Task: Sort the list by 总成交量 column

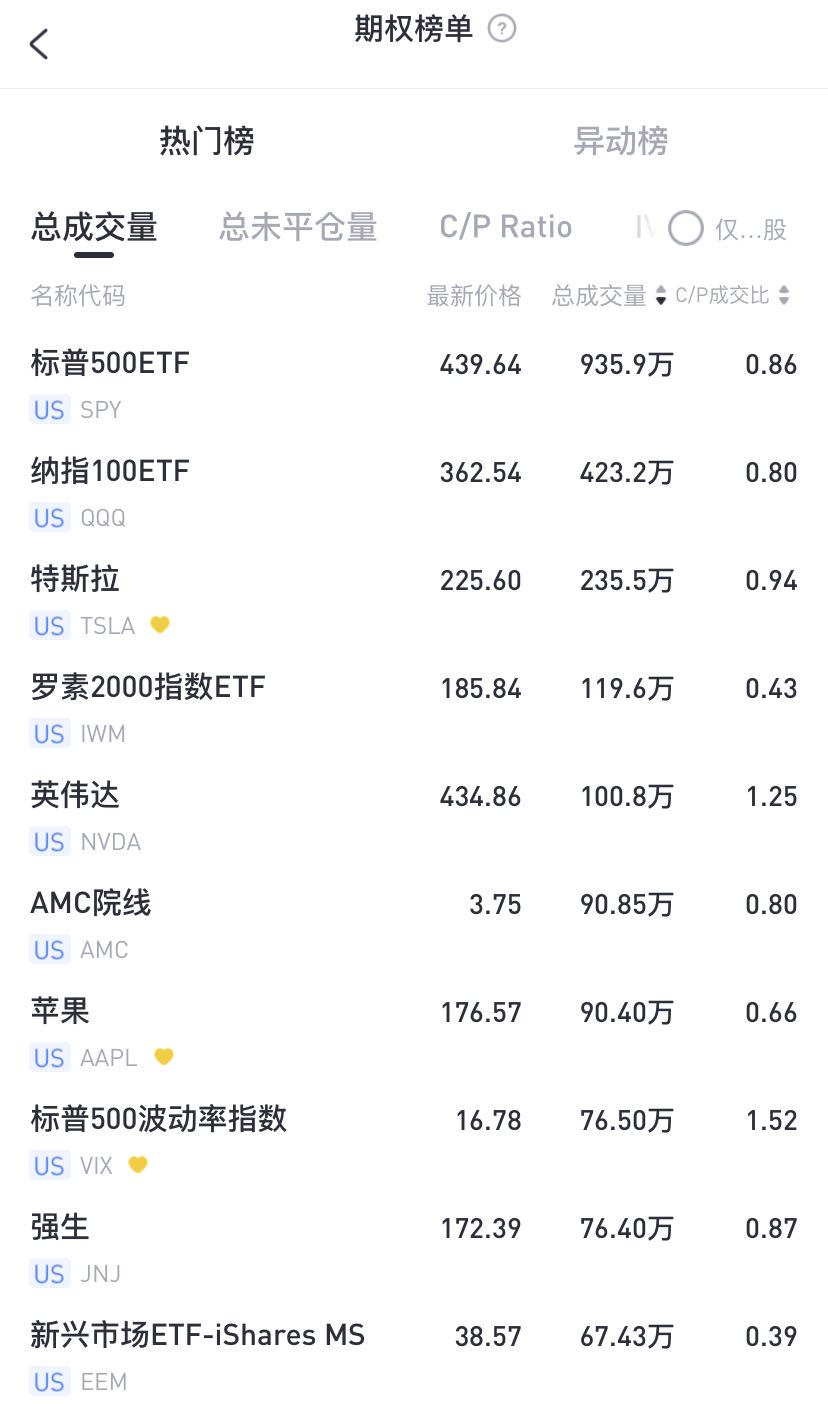Action: [x=609, y=296]
